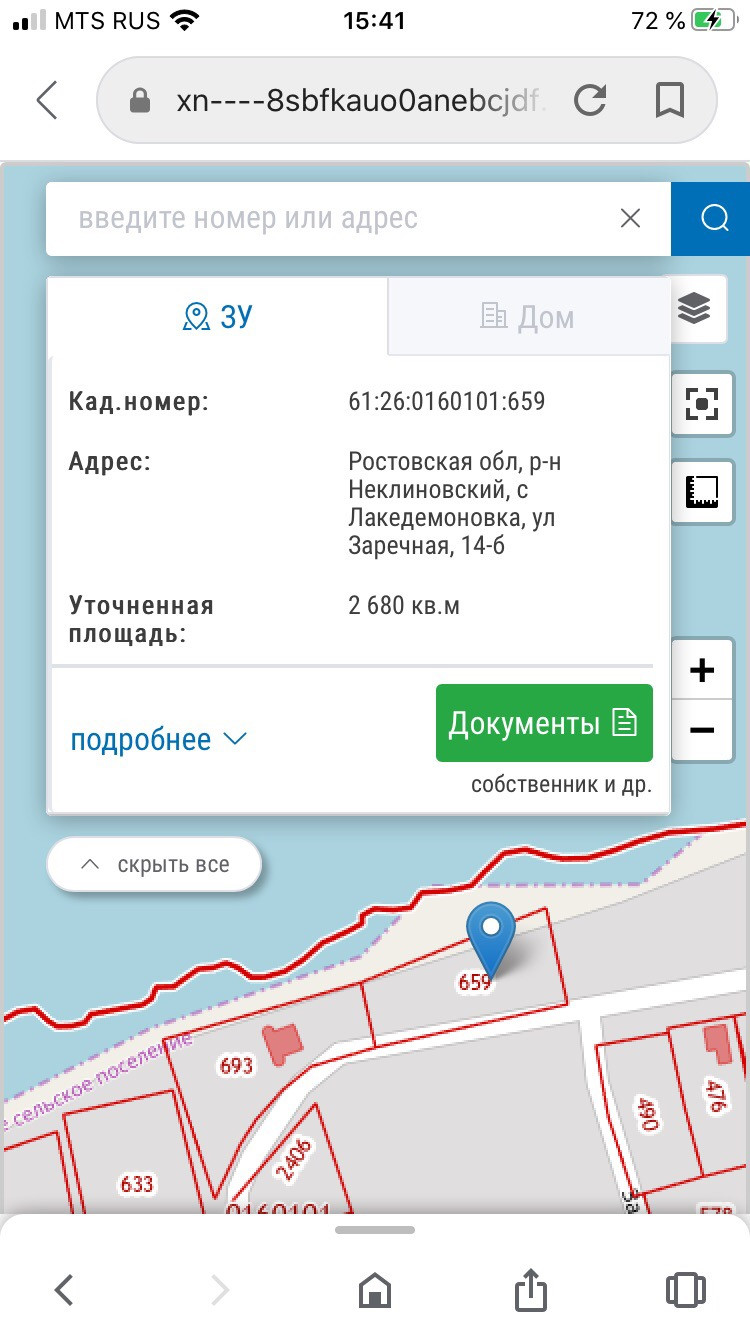The image size is (750, 1334).
Task: Collapse the panel with скрыть все
Action: tap(155, 864)
